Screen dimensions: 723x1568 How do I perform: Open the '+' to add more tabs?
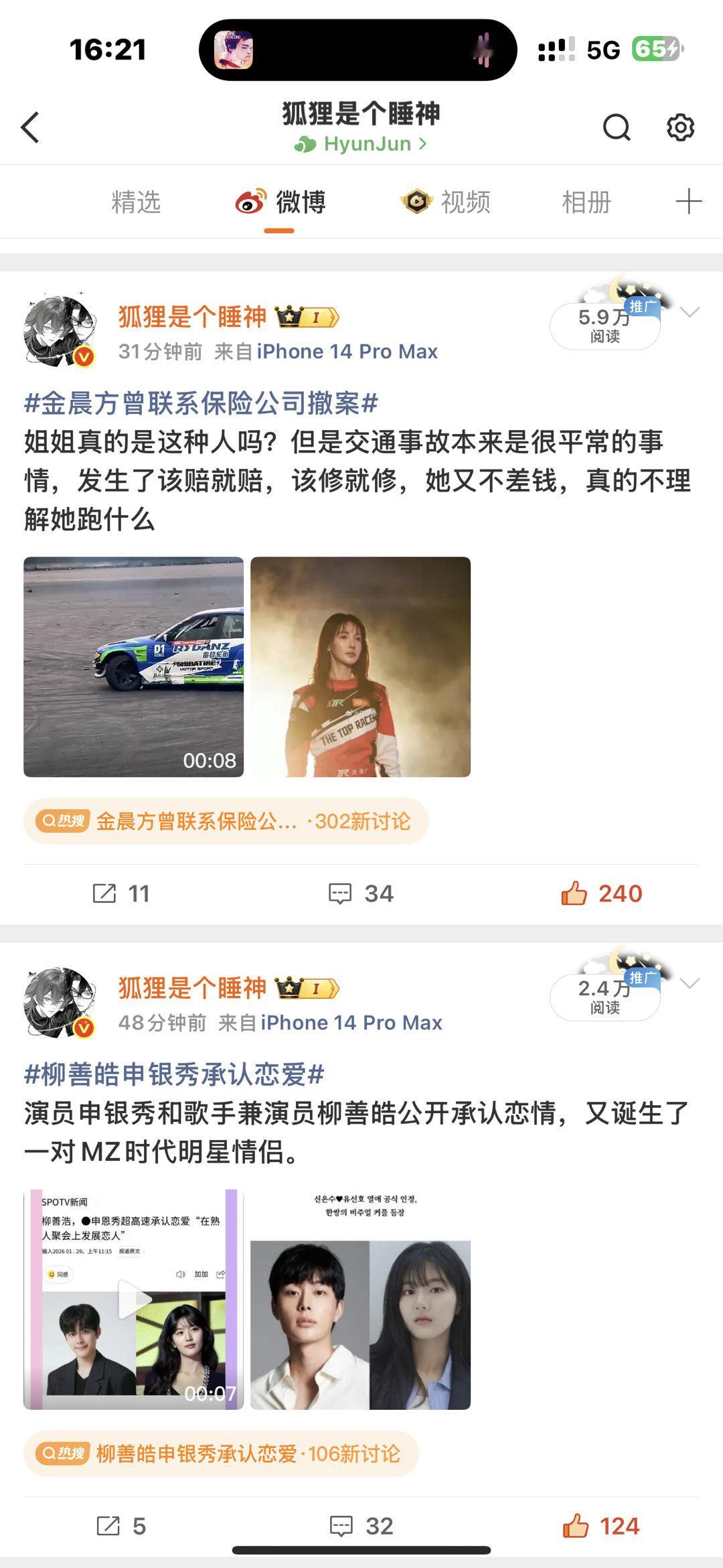(x=690, y=202)
